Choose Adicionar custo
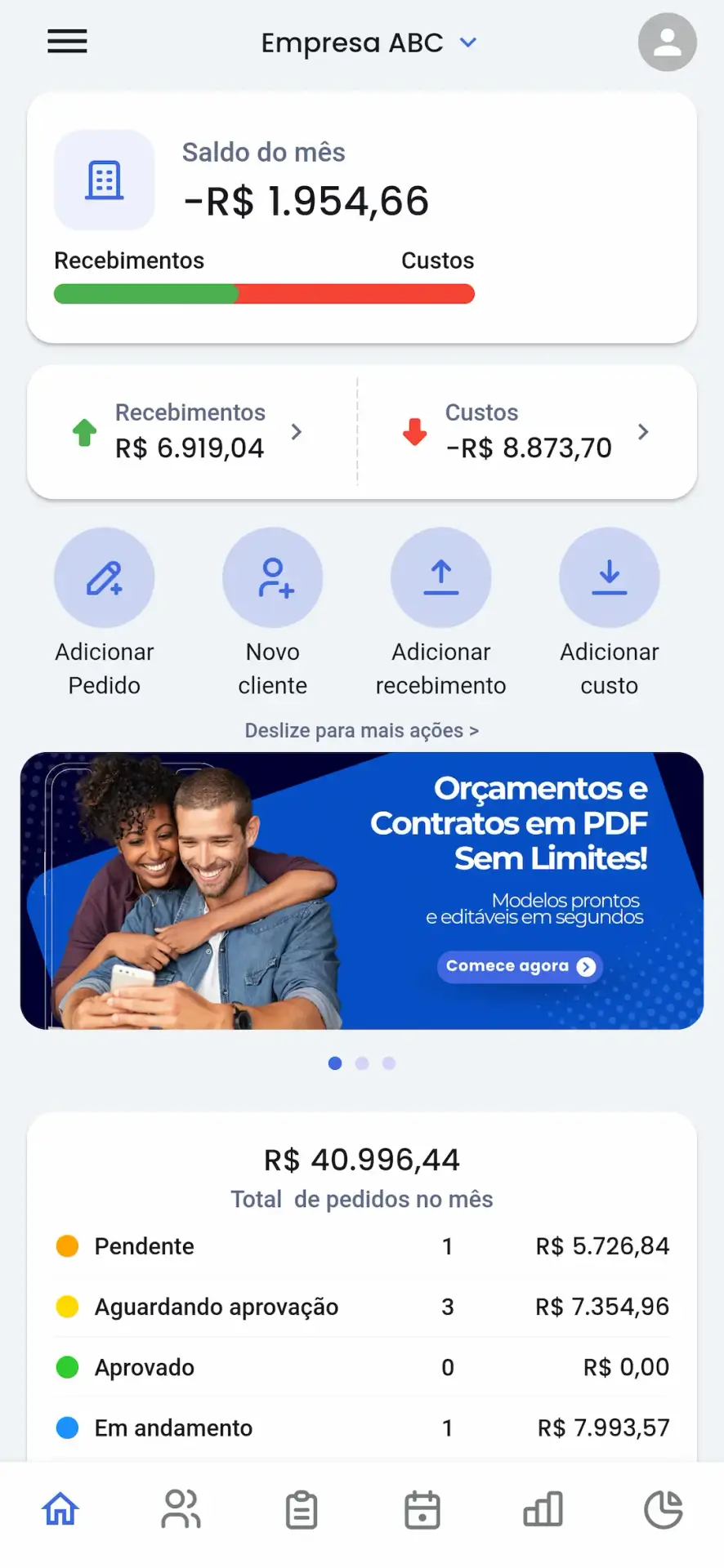 (610, 612)
